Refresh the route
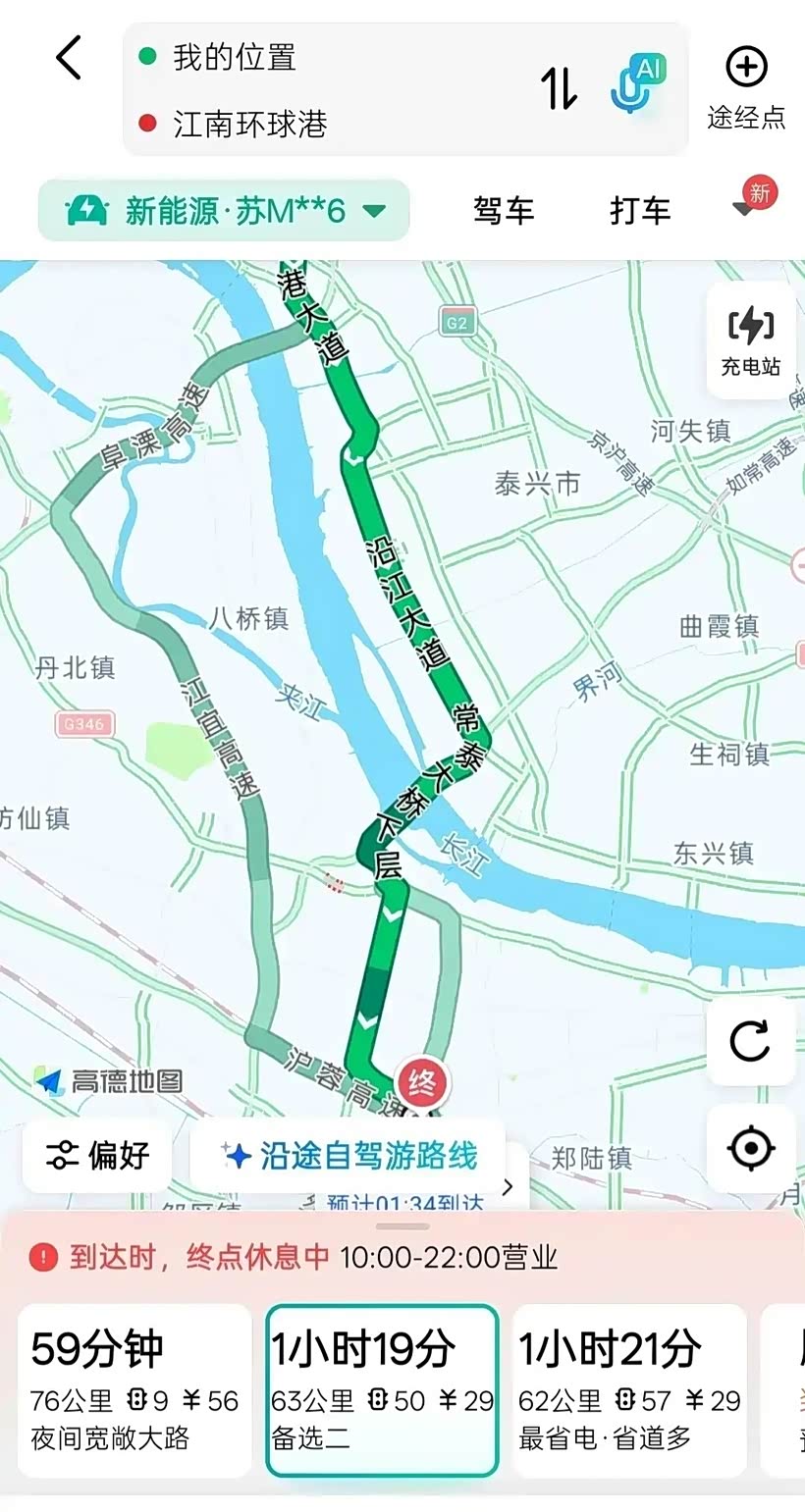 pos(751,1041)
